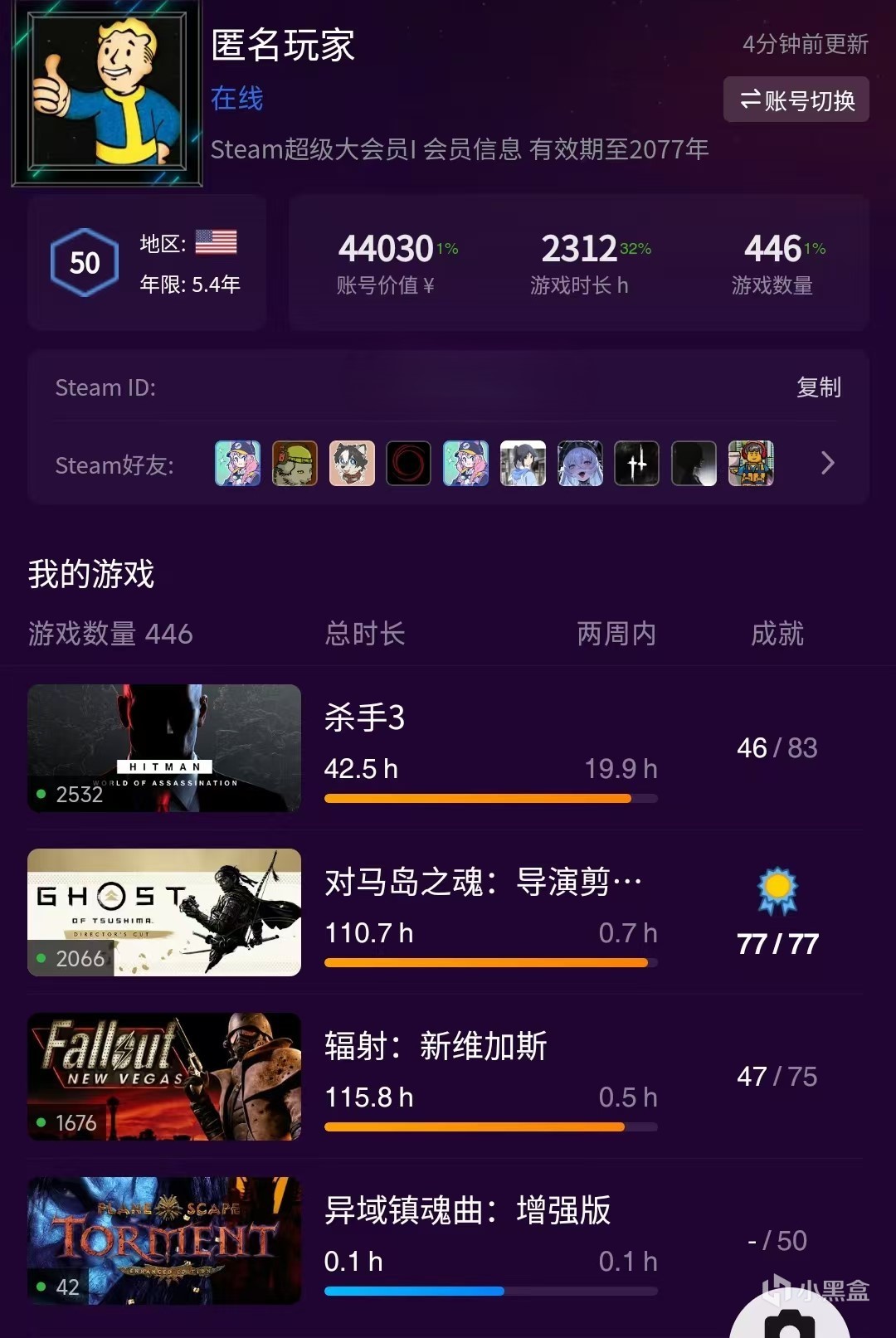Sort games by 总时长
The width and height of the screenshot is (896, 1338).
tap(365, 634)
